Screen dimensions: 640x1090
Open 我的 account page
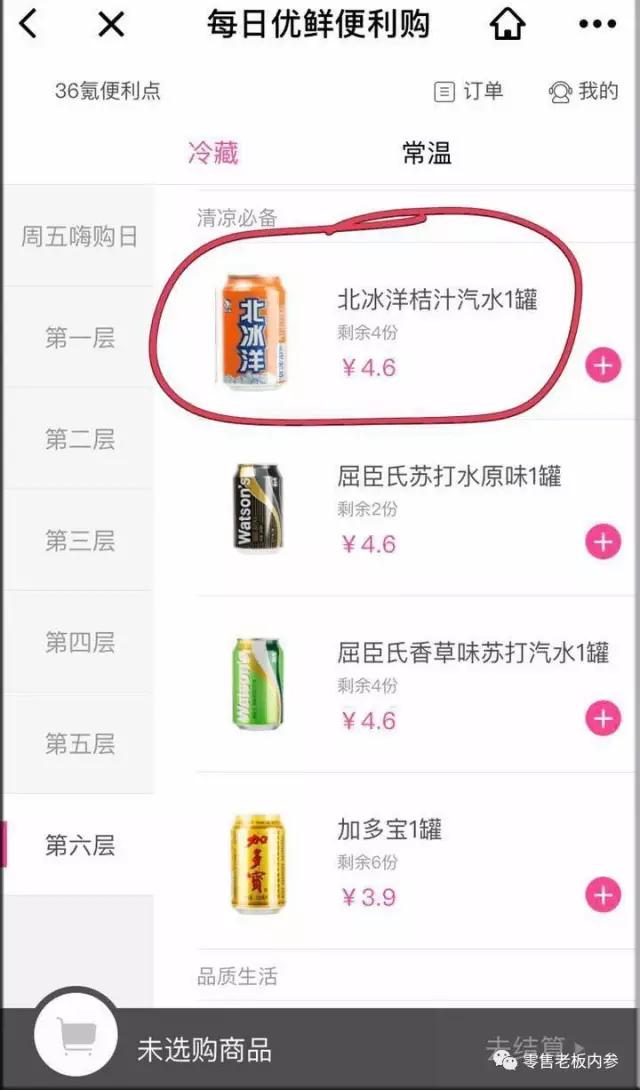pos(584,92)
